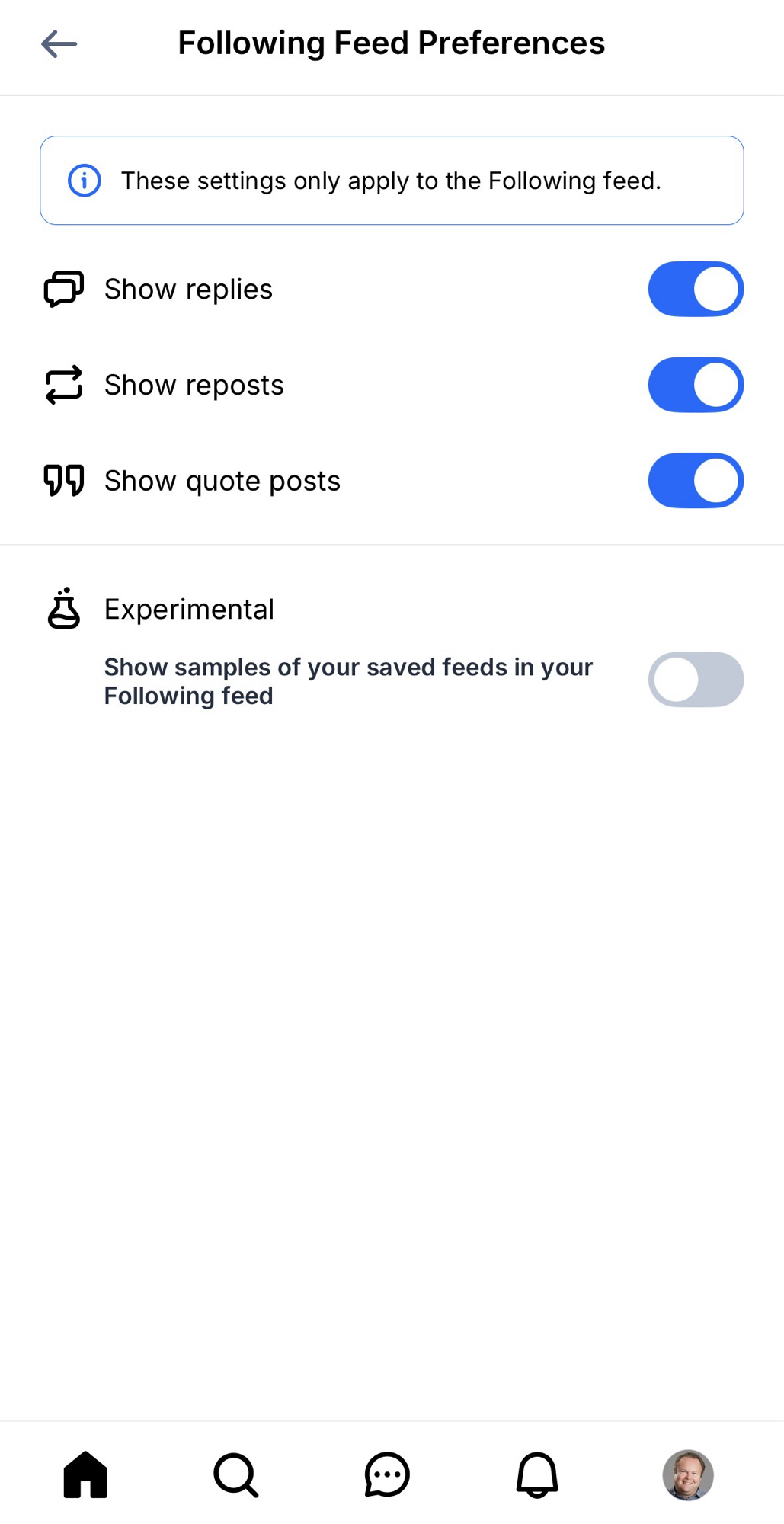The width and height of the screenshot is (784, 1524).
Task: Open the profile avatar tab
Action: (x=687, y=1474)
